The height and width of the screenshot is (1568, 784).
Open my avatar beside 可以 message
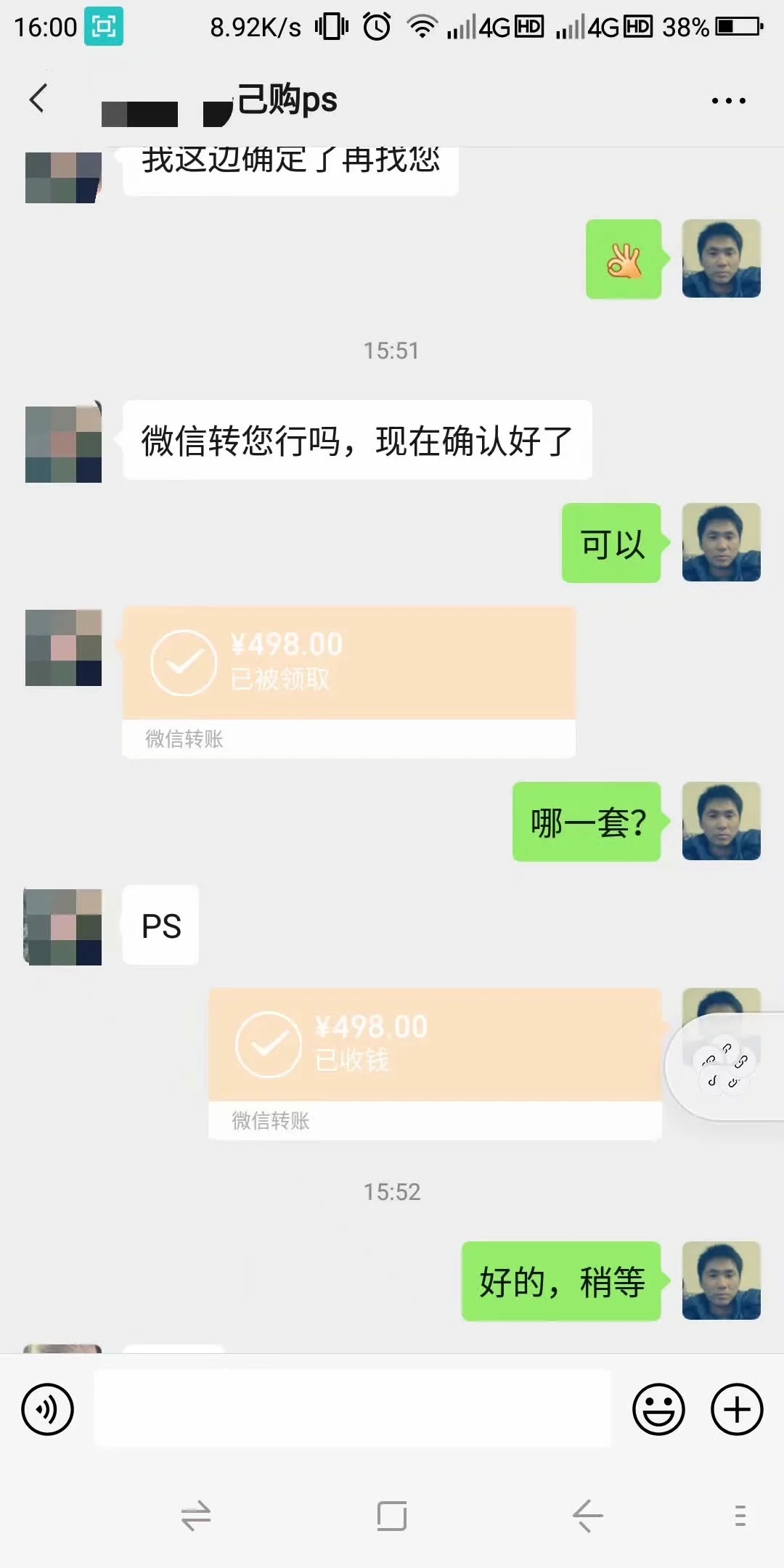pos(721,542)
